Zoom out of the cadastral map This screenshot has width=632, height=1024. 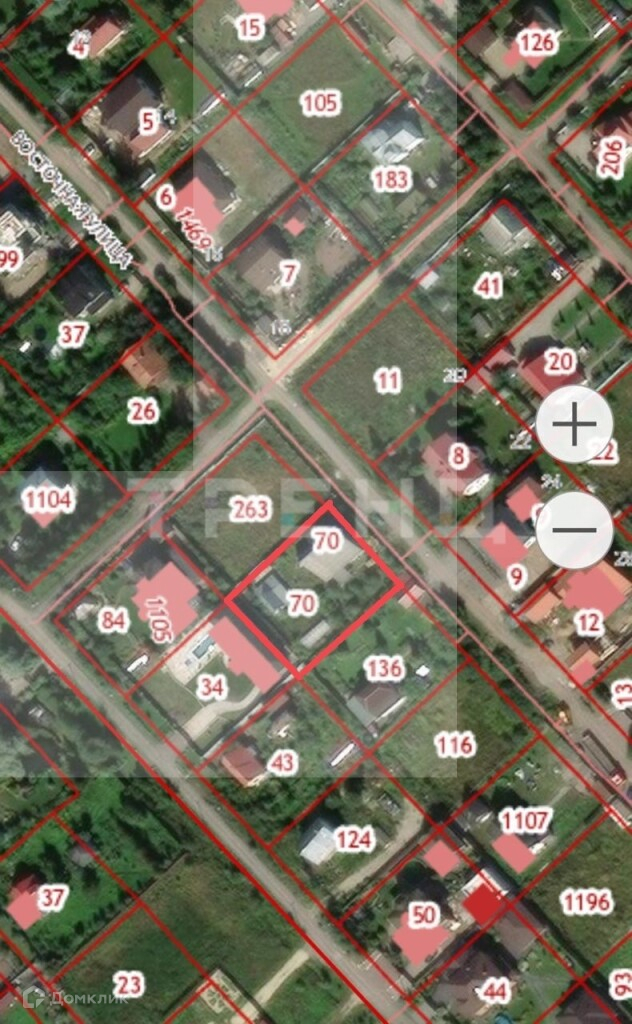[x=574, y=530]
